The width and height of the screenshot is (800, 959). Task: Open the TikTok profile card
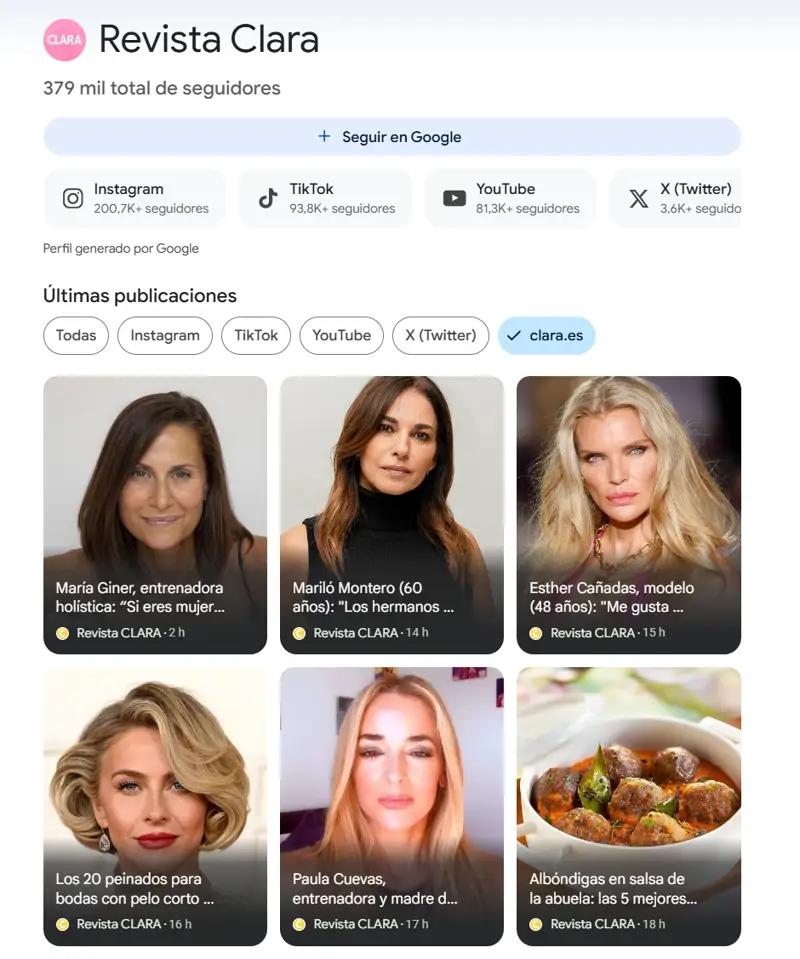pos(325,198)
